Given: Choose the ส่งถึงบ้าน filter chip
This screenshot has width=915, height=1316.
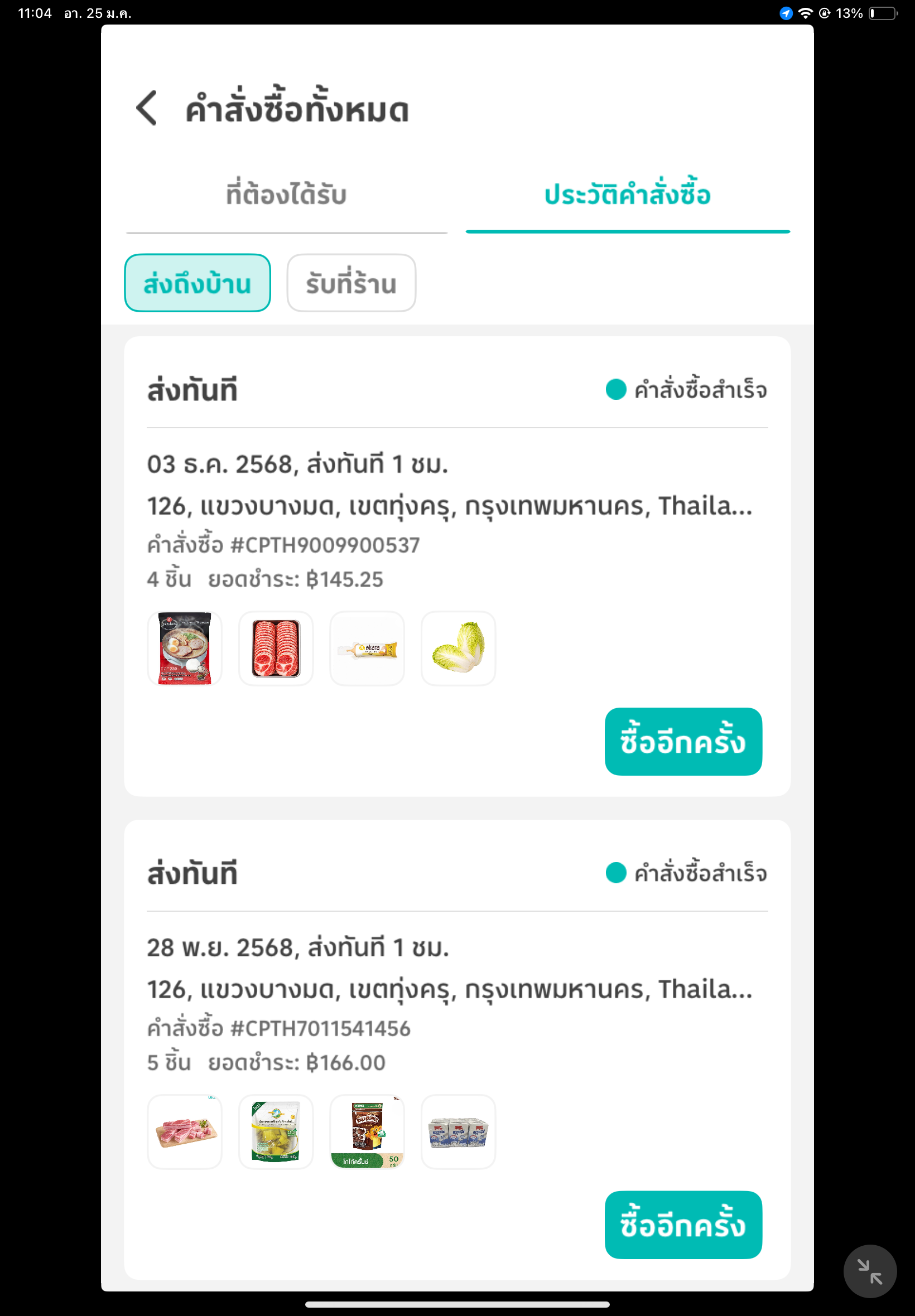Looking at the screenshot, I should (x=197, y=284).
